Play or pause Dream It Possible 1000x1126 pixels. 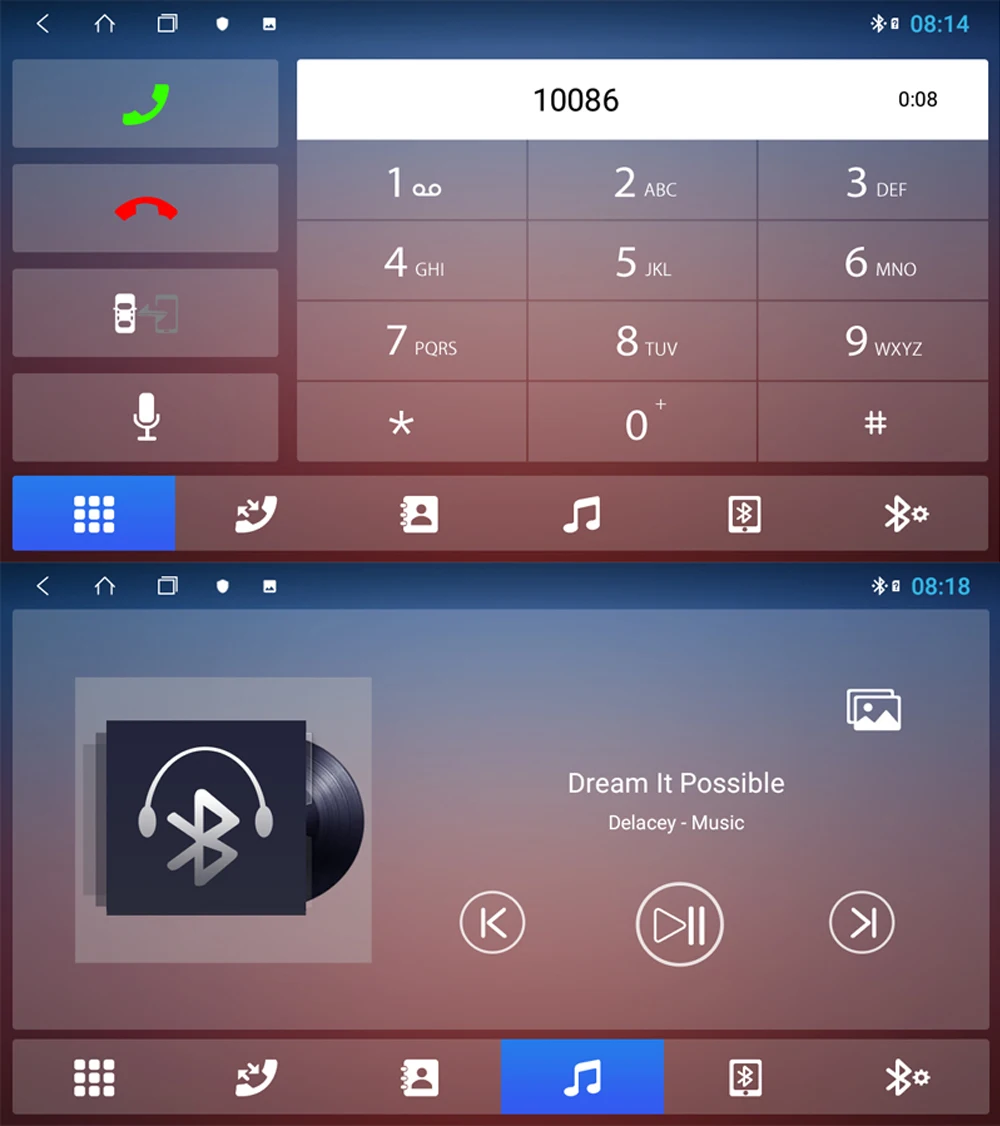[x=679, y=924]
